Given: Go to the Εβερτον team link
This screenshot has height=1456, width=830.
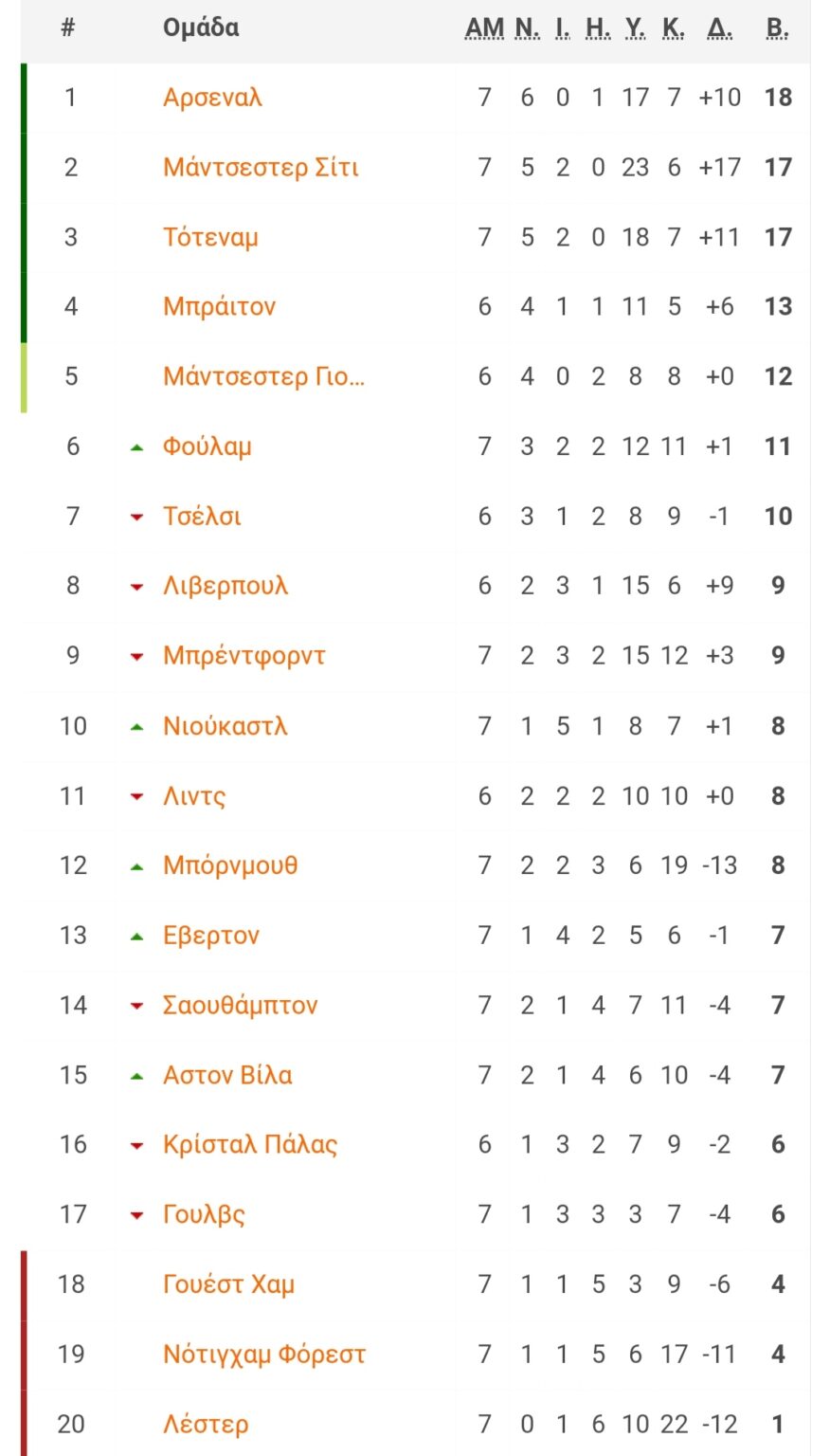Looking at the screenshot, I should [210, 936].
